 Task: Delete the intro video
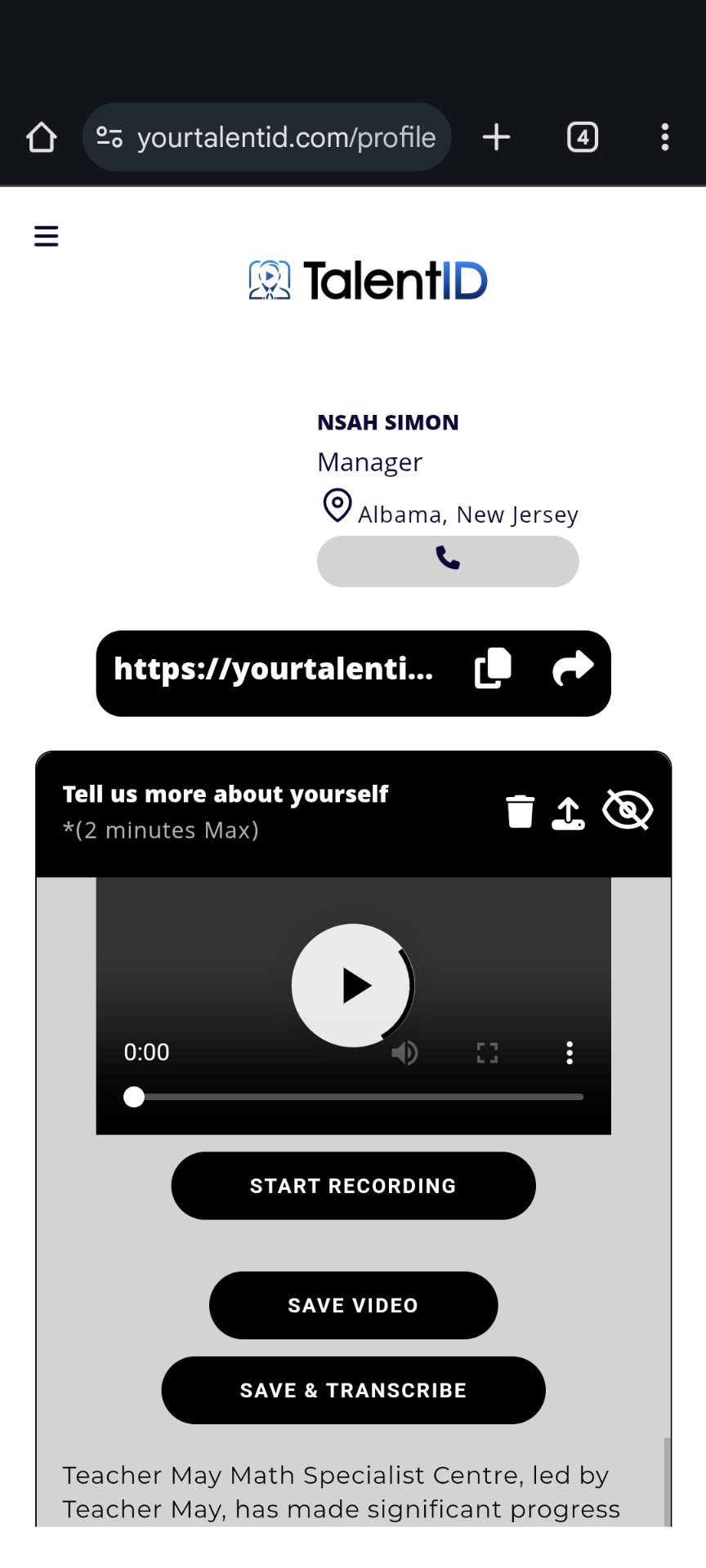pyautogui.click(x=520, y=811)
